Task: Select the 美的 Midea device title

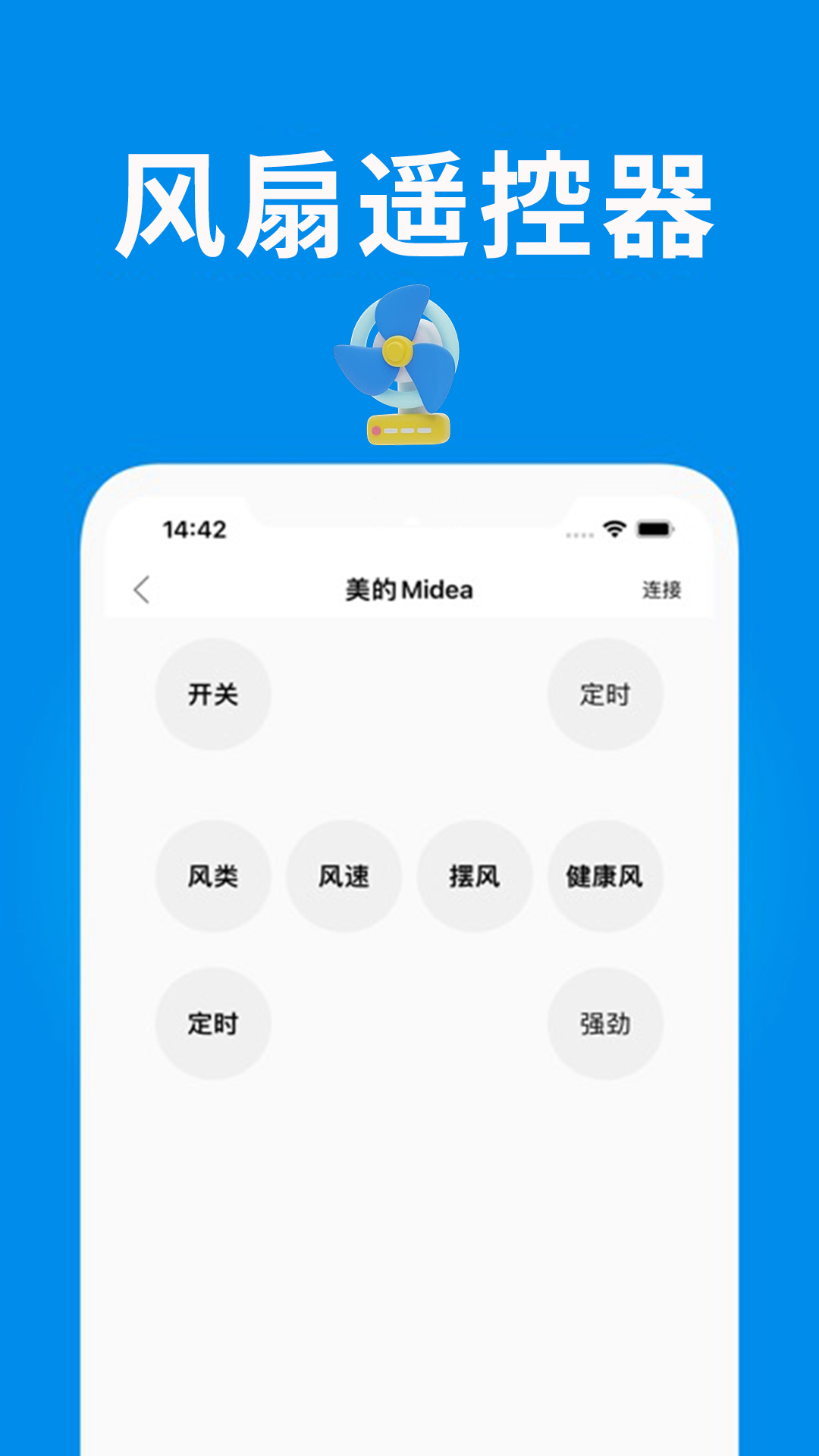Action: pos(409,588)
